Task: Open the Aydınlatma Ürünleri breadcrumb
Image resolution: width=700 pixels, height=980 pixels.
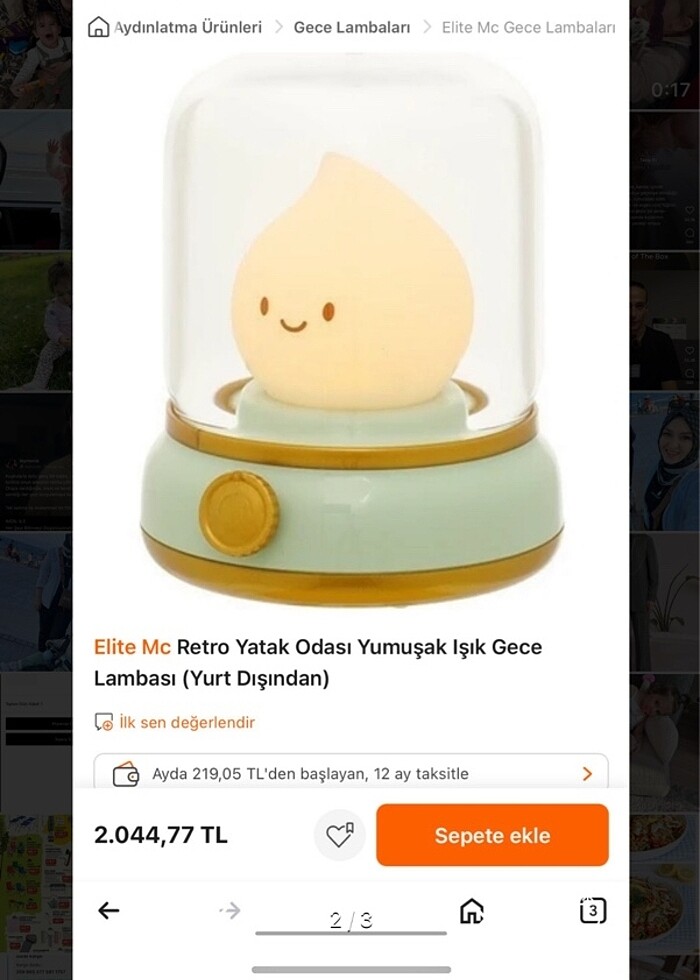Action: [188, 27]
